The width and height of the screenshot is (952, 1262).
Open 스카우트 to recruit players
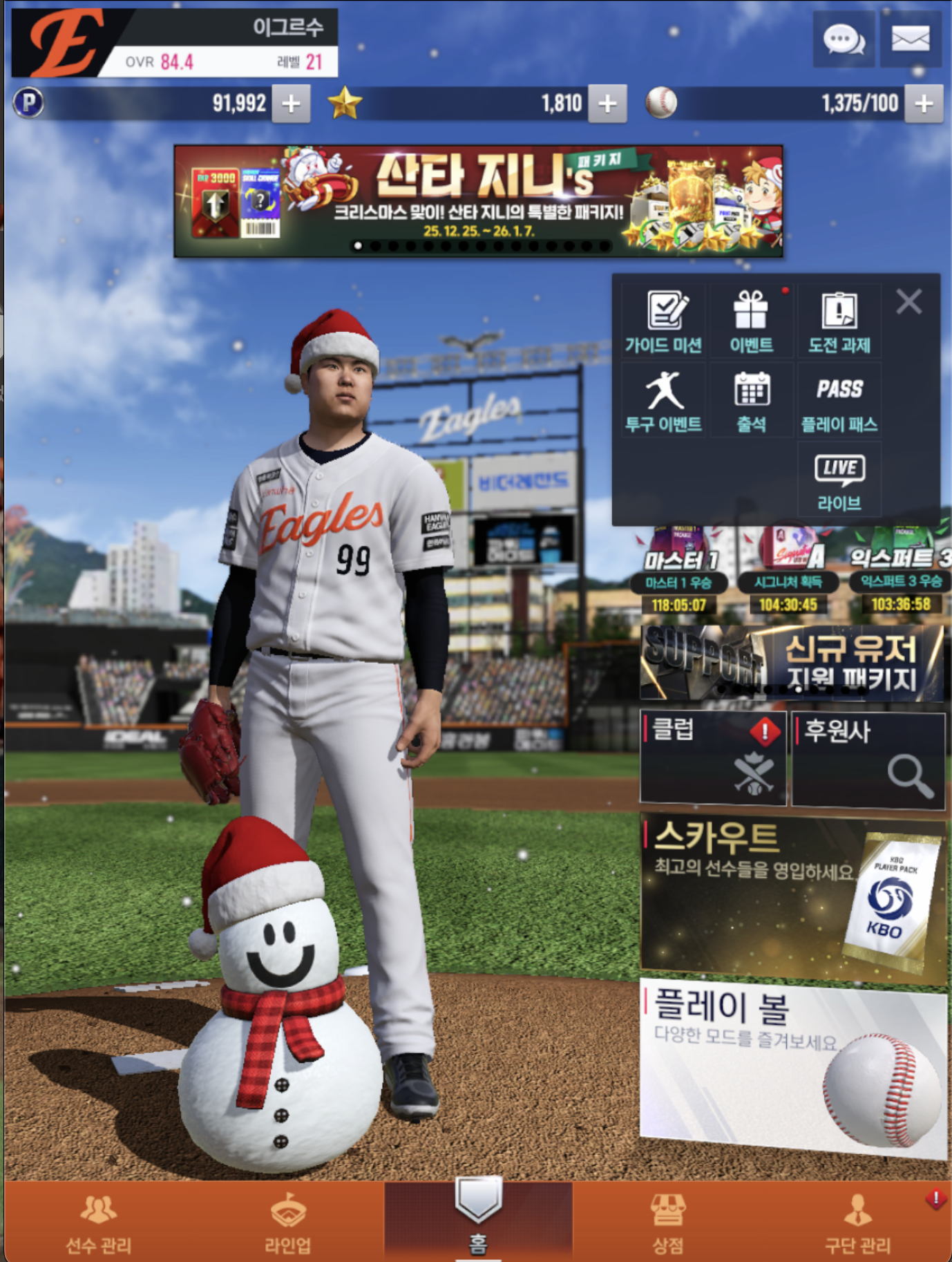(792, 896)
